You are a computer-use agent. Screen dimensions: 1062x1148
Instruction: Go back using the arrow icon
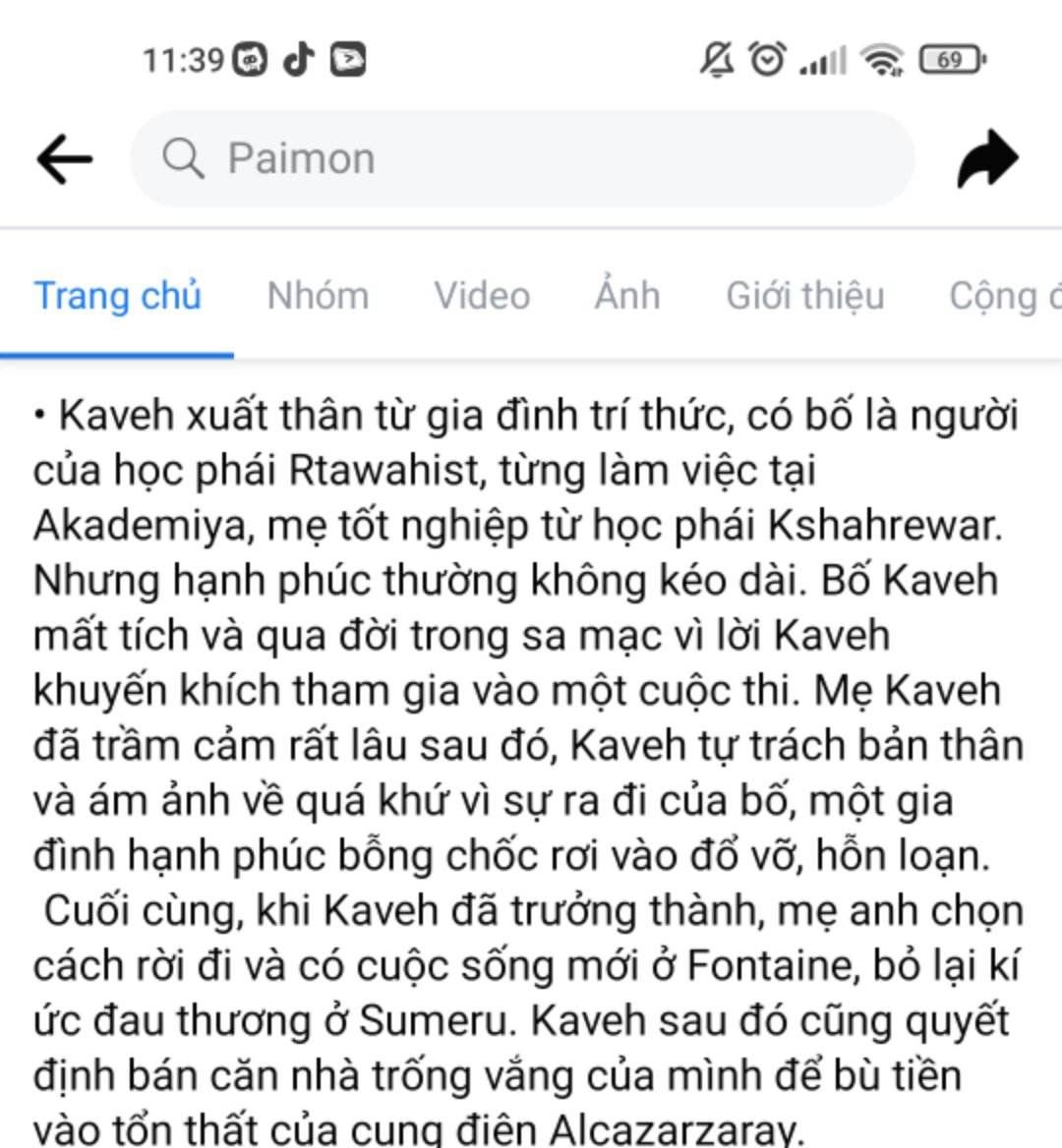point(64,158)
